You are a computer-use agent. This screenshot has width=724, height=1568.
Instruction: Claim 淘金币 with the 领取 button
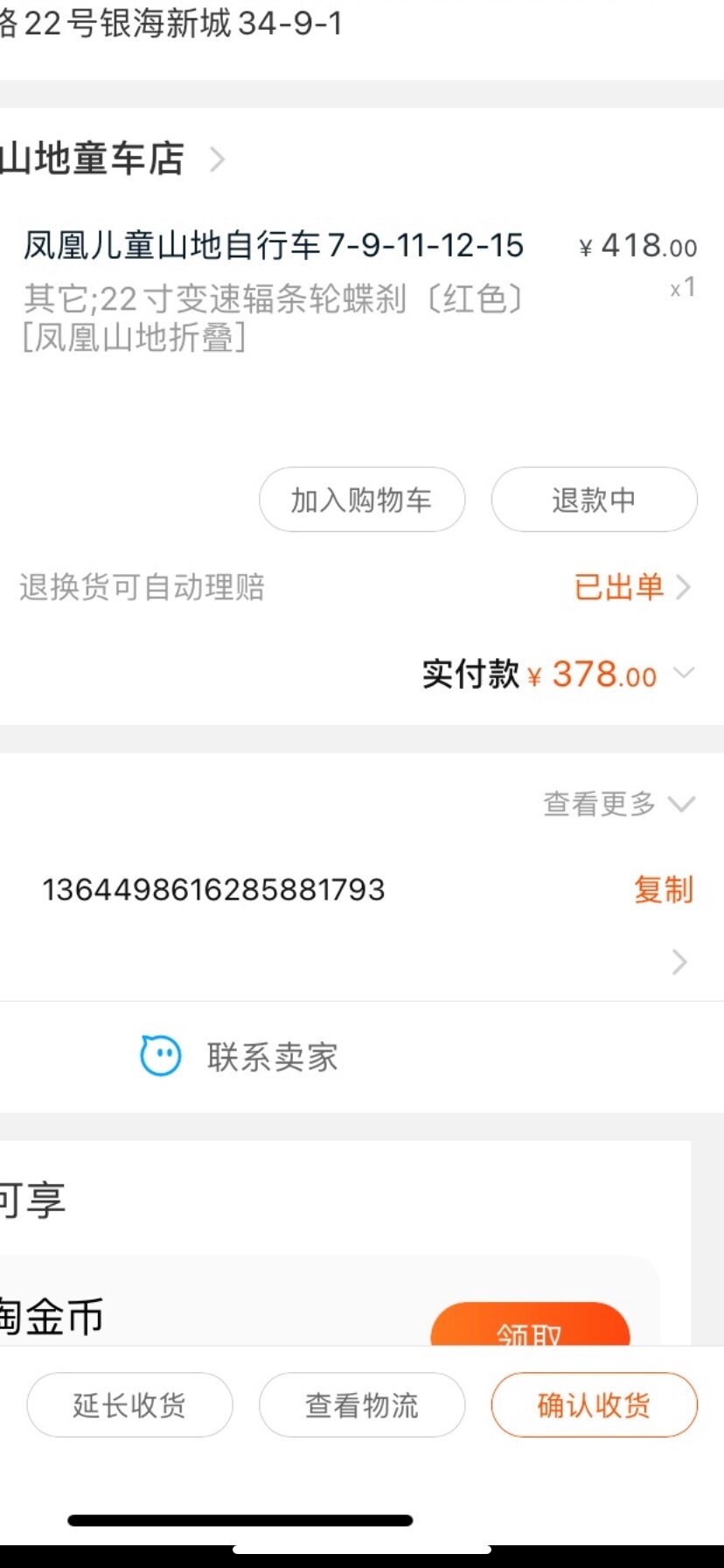[530, 1328]
